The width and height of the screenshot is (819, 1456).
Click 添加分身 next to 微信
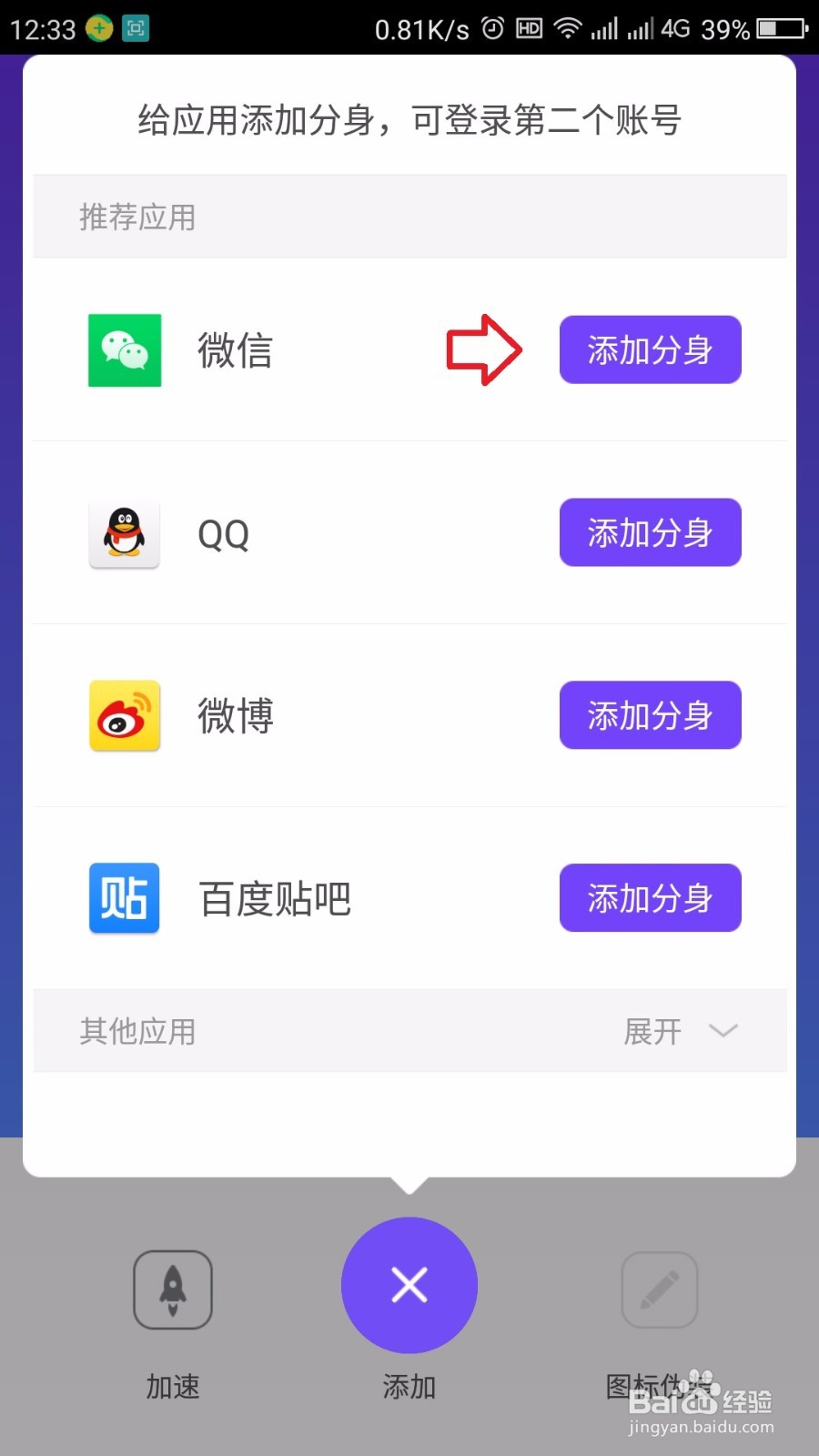[650, 349]
